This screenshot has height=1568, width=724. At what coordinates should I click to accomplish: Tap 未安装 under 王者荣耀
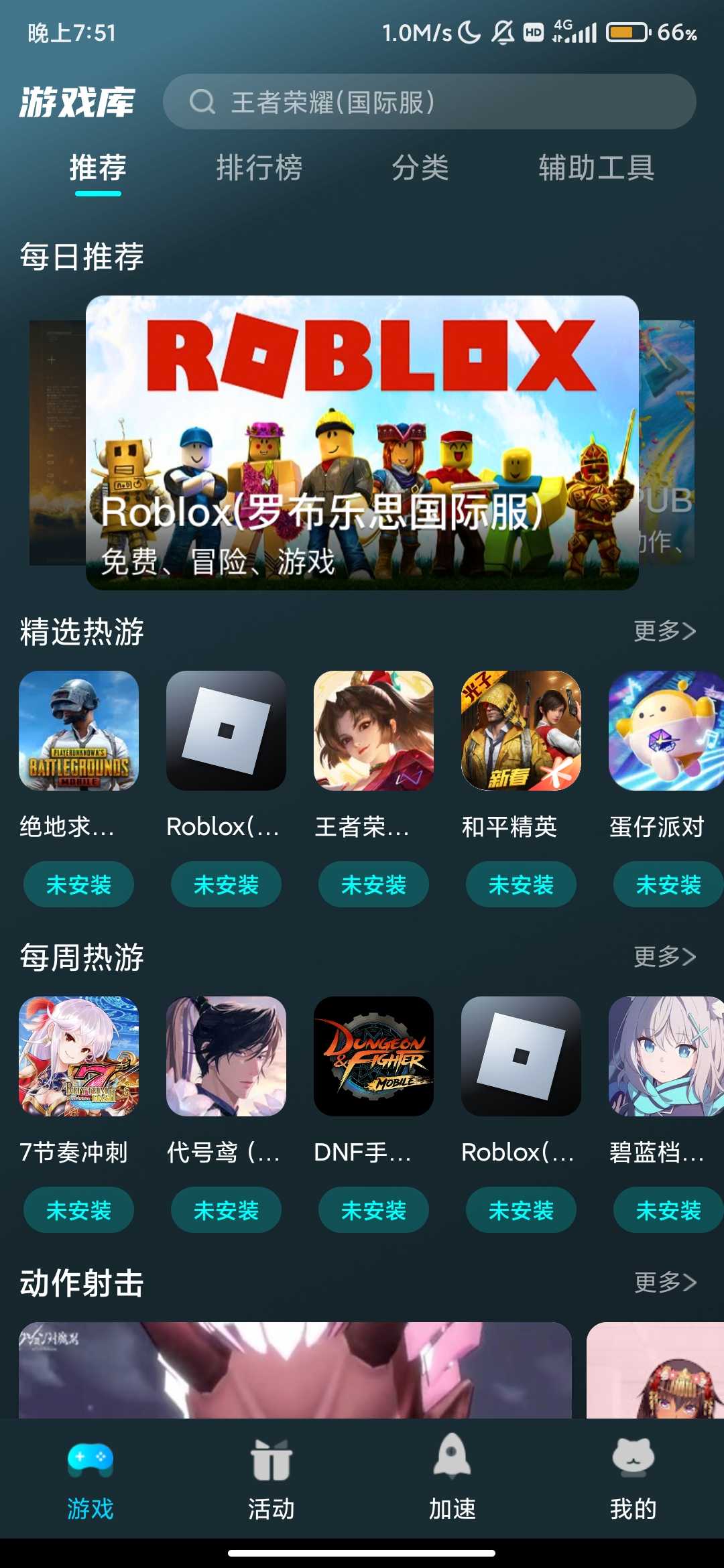click(373, 885)
